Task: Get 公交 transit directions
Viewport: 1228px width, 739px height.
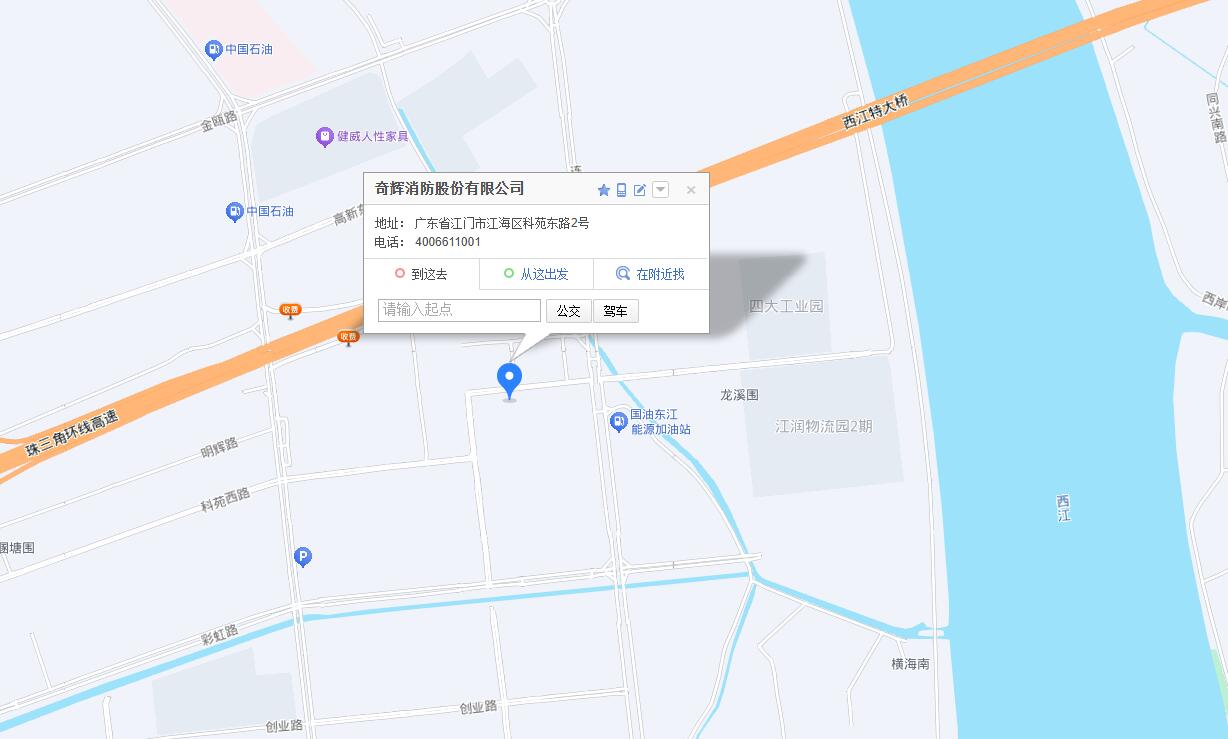Action: [568, 311]
